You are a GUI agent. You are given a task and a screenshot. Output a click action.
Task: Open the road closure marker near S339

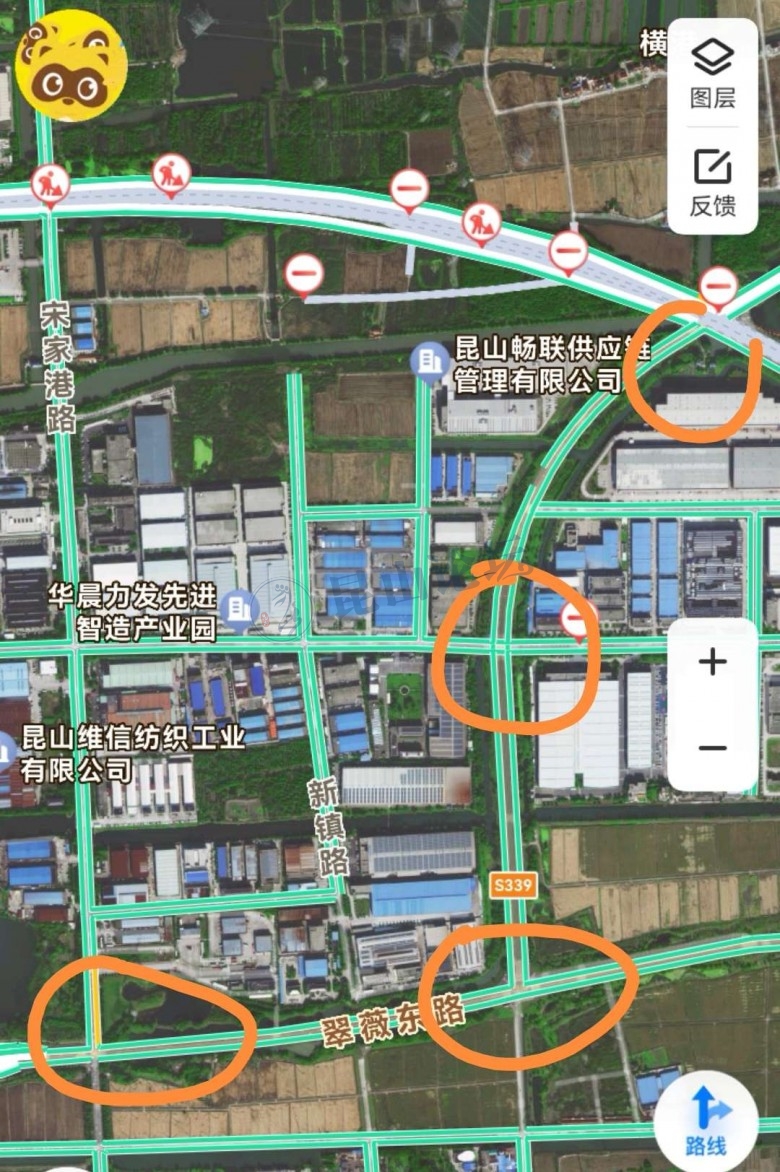(577, 620)
